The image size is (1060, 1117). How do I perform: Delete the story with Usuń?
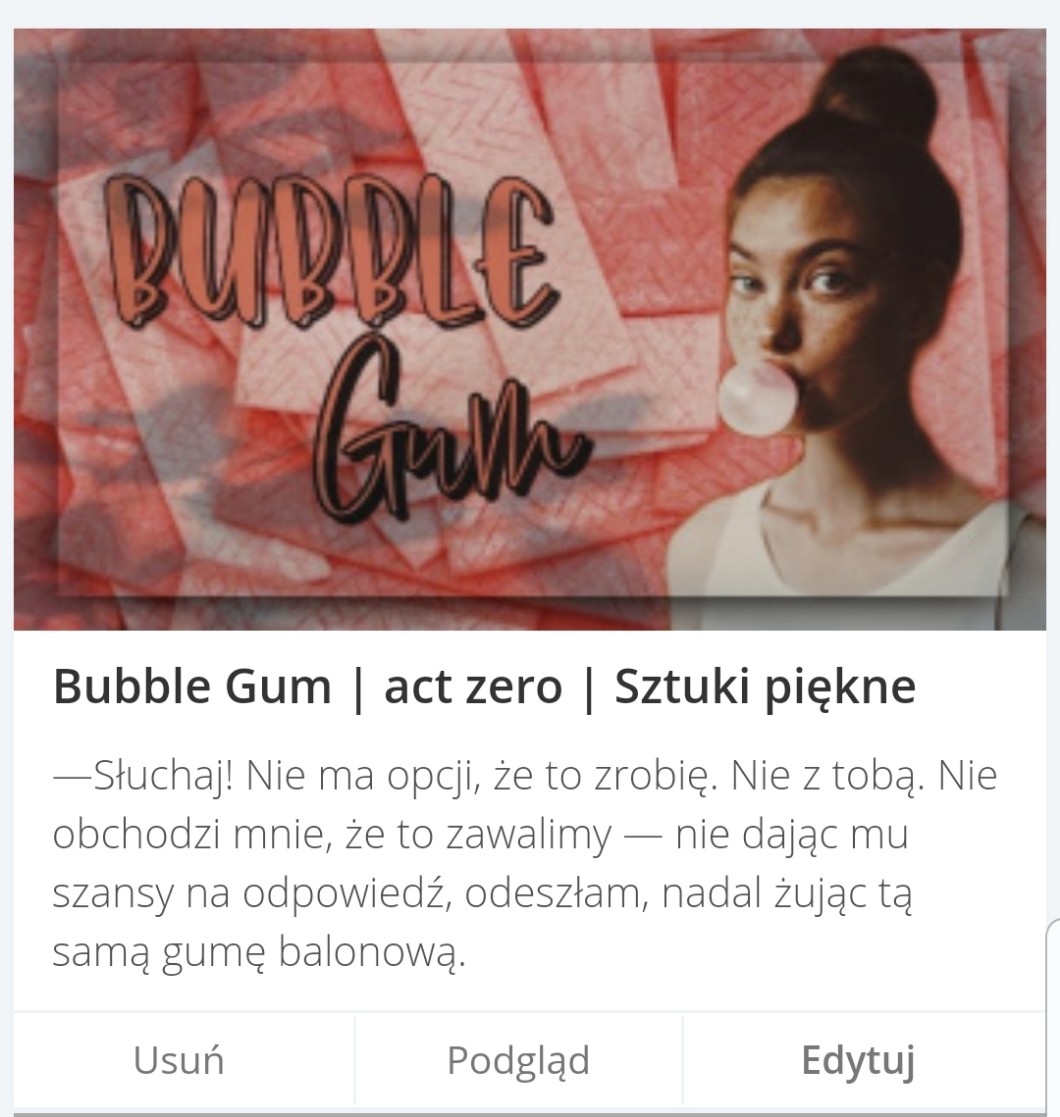[x=179, y=1060]
